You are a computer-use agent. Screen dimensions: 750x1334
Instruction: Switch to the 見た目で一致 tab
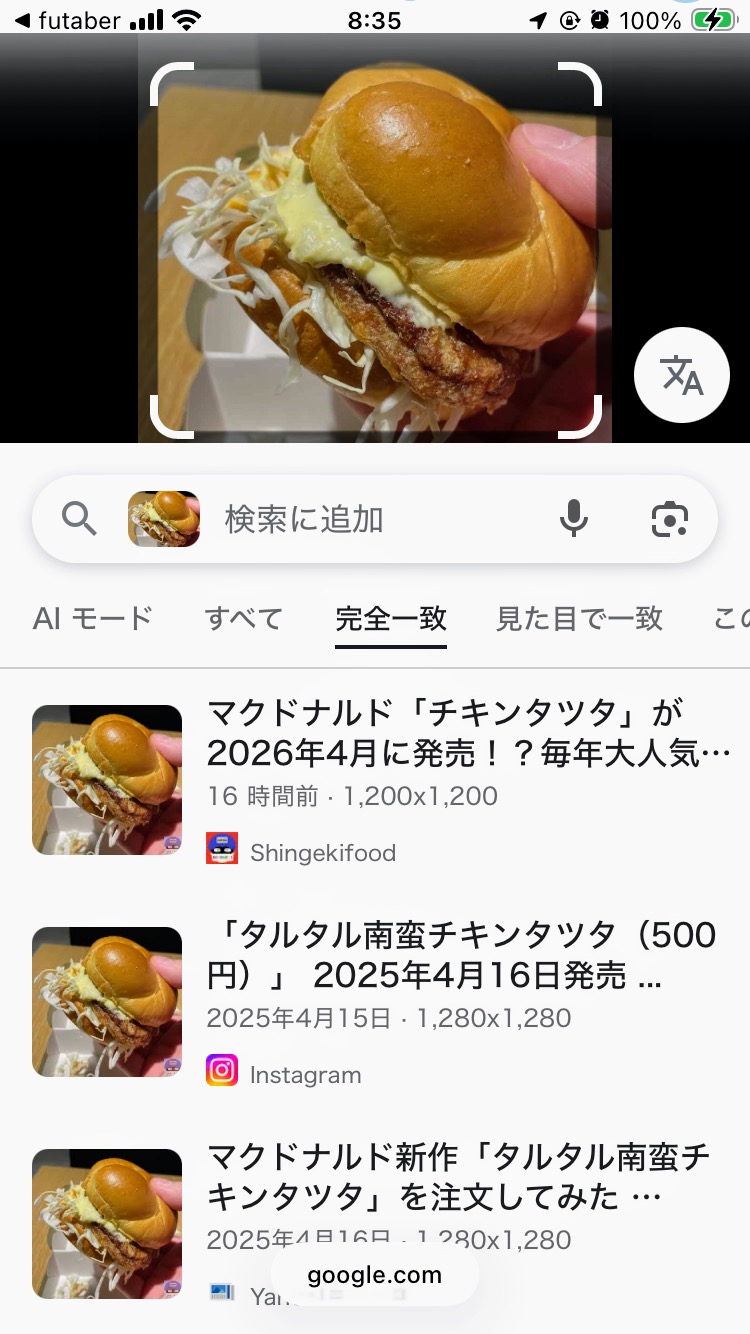[579, 618]
